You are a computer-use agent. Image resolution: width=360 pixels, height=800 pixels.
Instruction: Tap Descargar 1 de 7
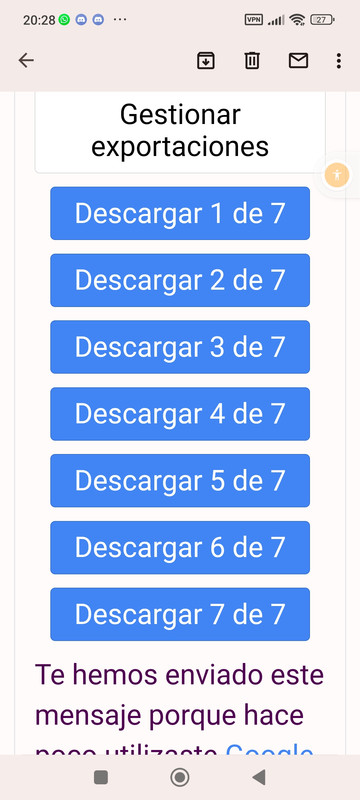point(180,213)
